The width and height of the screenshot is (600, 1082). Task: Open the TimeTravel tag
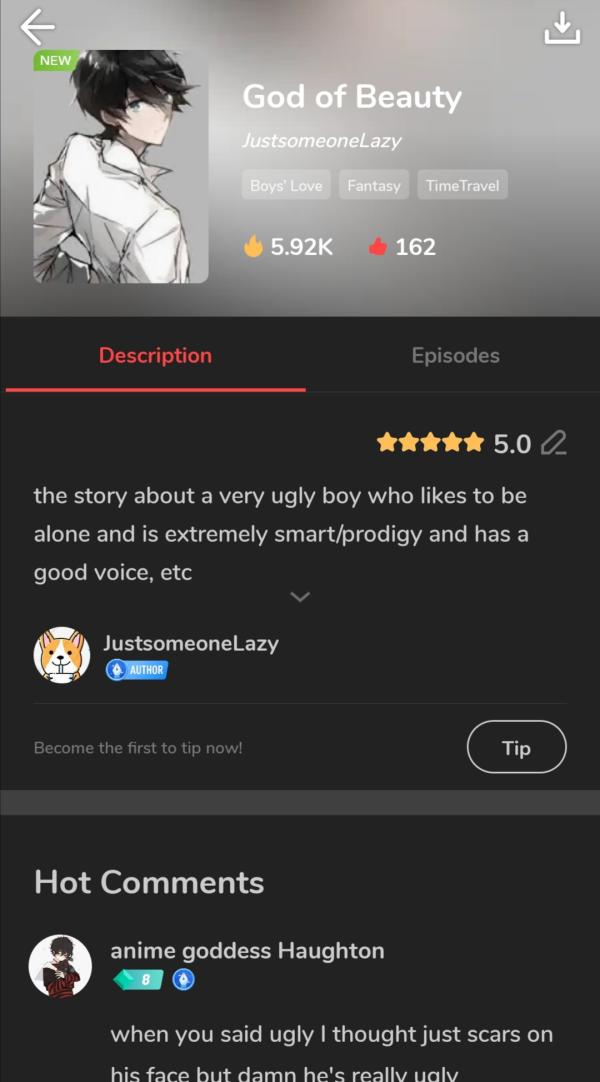pos(462,185)
